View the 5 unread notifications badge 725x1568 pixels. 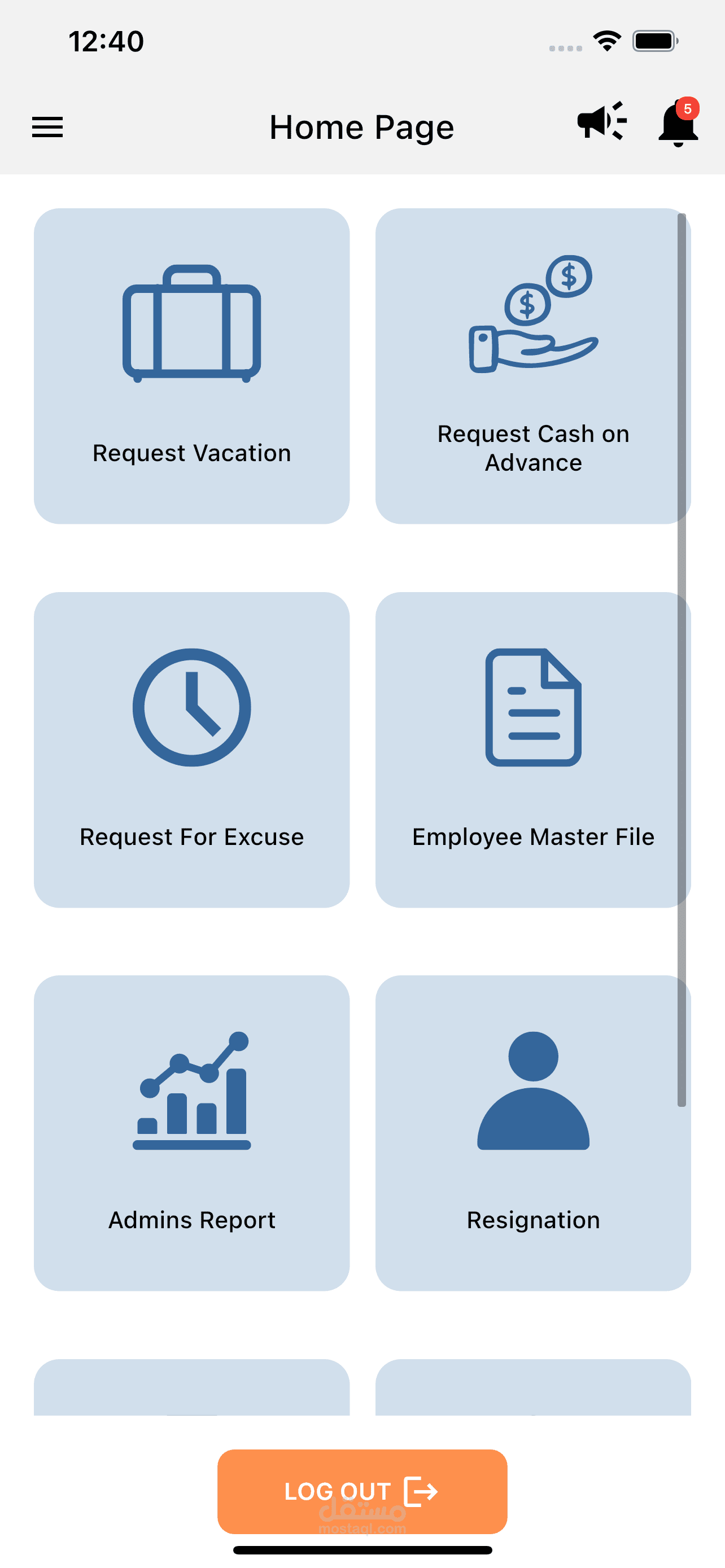tap(688, 110)
